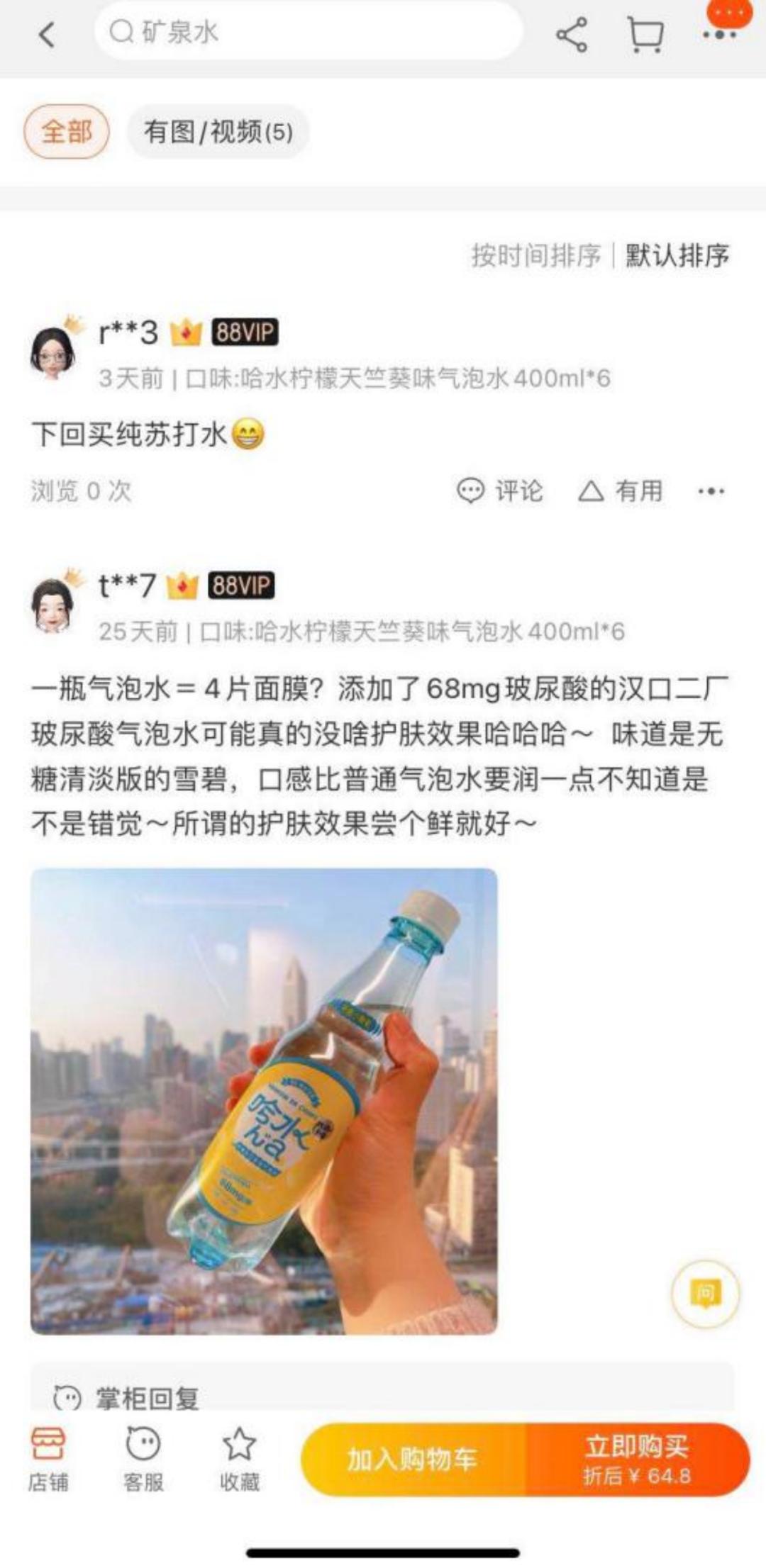Image resolution: width=766 pixels, height=1568 pixels.
Task: Choose 默认排序 ordering
Action: (x=677, y=255)
